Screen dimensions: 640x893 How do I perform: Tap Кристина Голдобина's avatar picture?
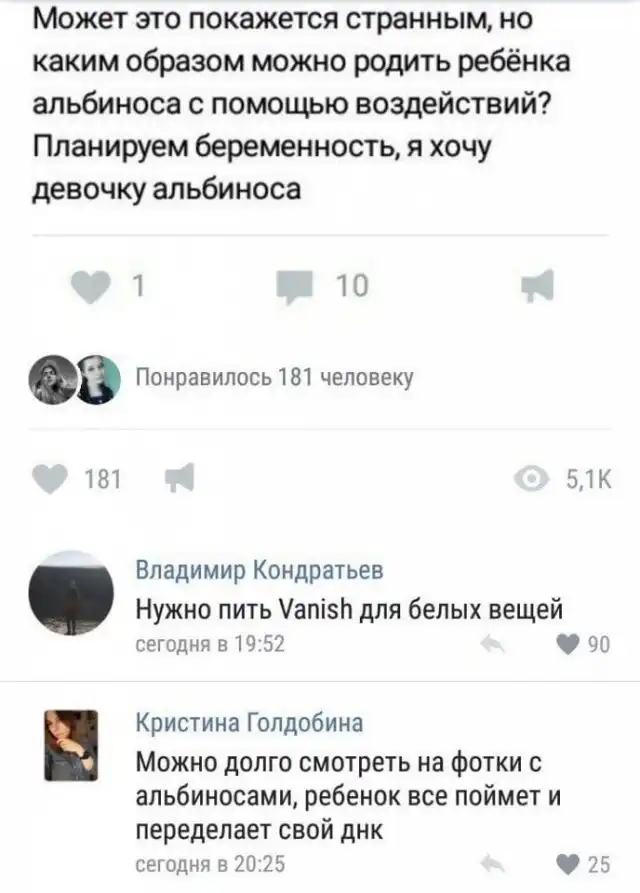click(x=70, y=745)
